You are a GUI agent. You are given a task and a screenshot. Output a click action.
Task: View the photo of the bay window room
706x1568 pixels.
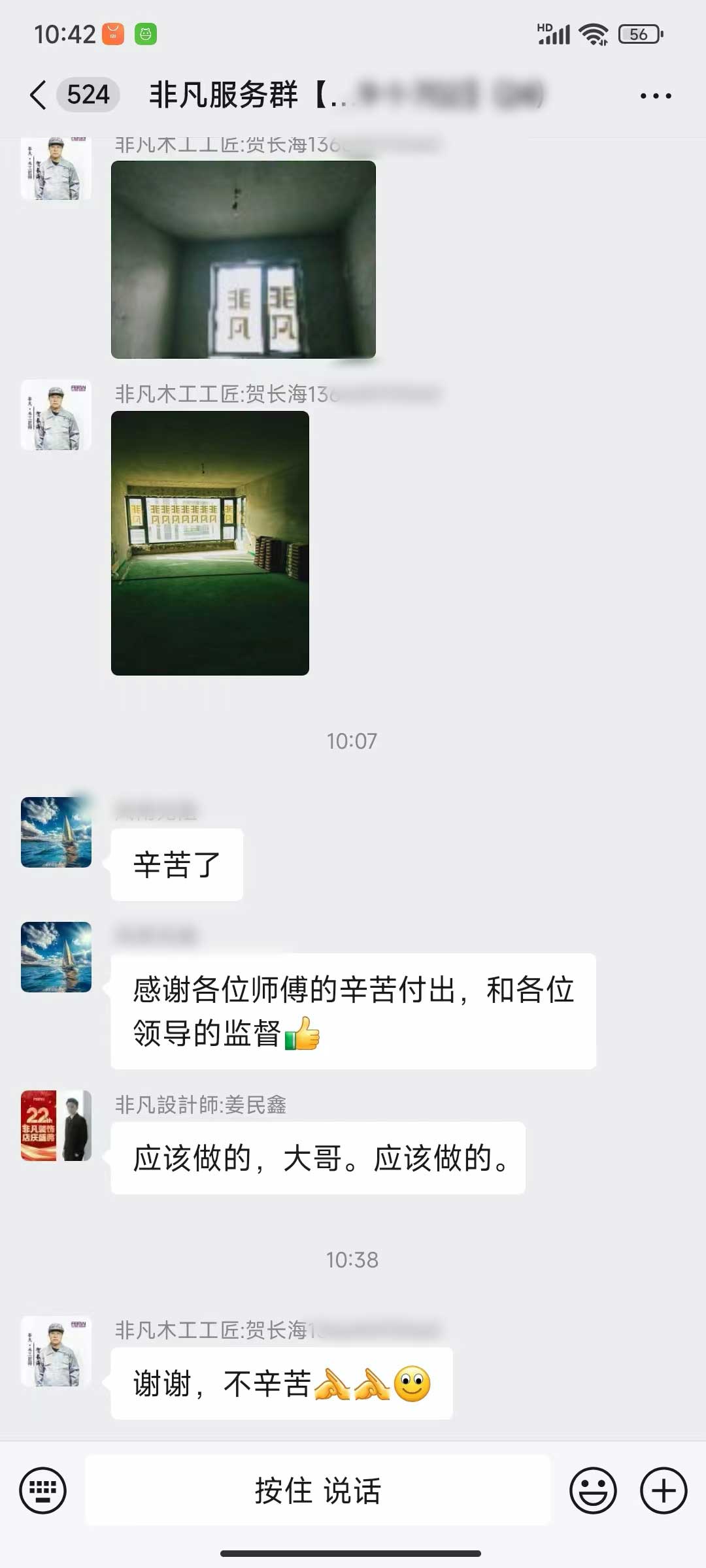pyautogui.click(x=210, y=543)
